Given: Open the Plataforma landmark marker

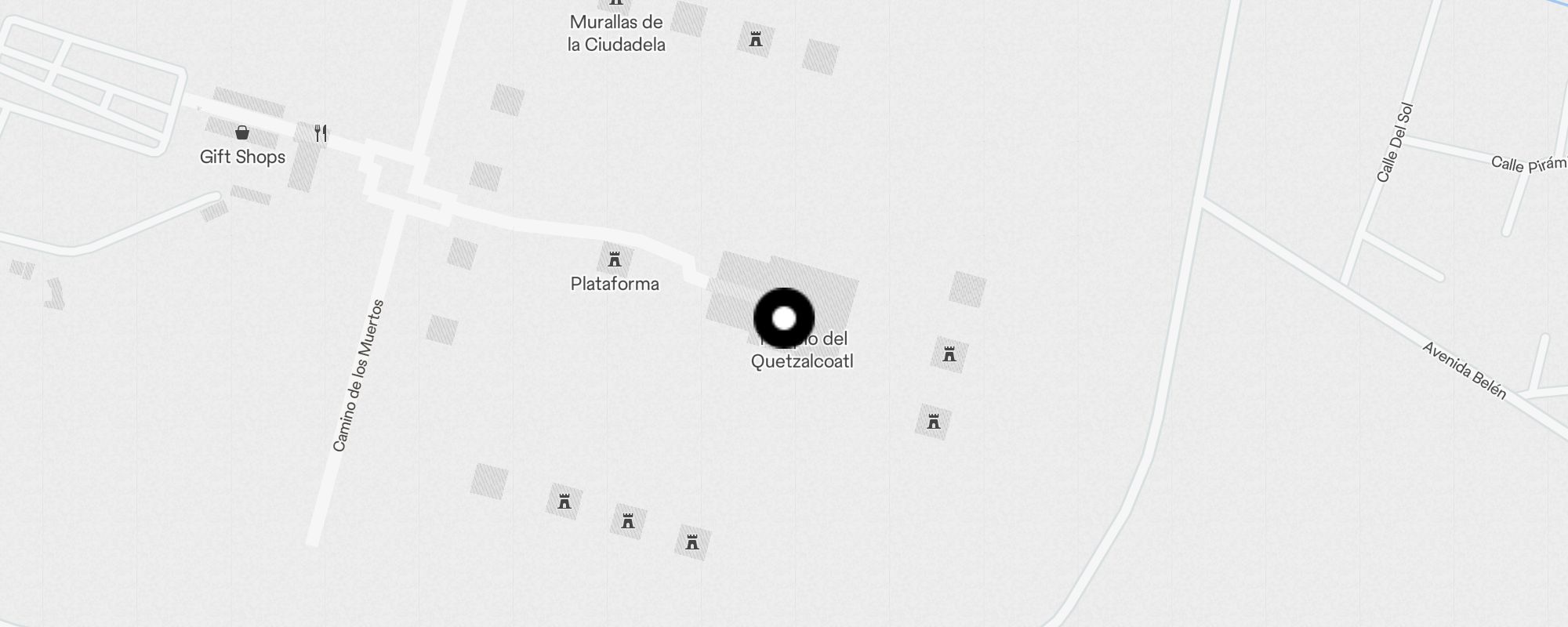Looking at the screenshot, I should (615, 259).
